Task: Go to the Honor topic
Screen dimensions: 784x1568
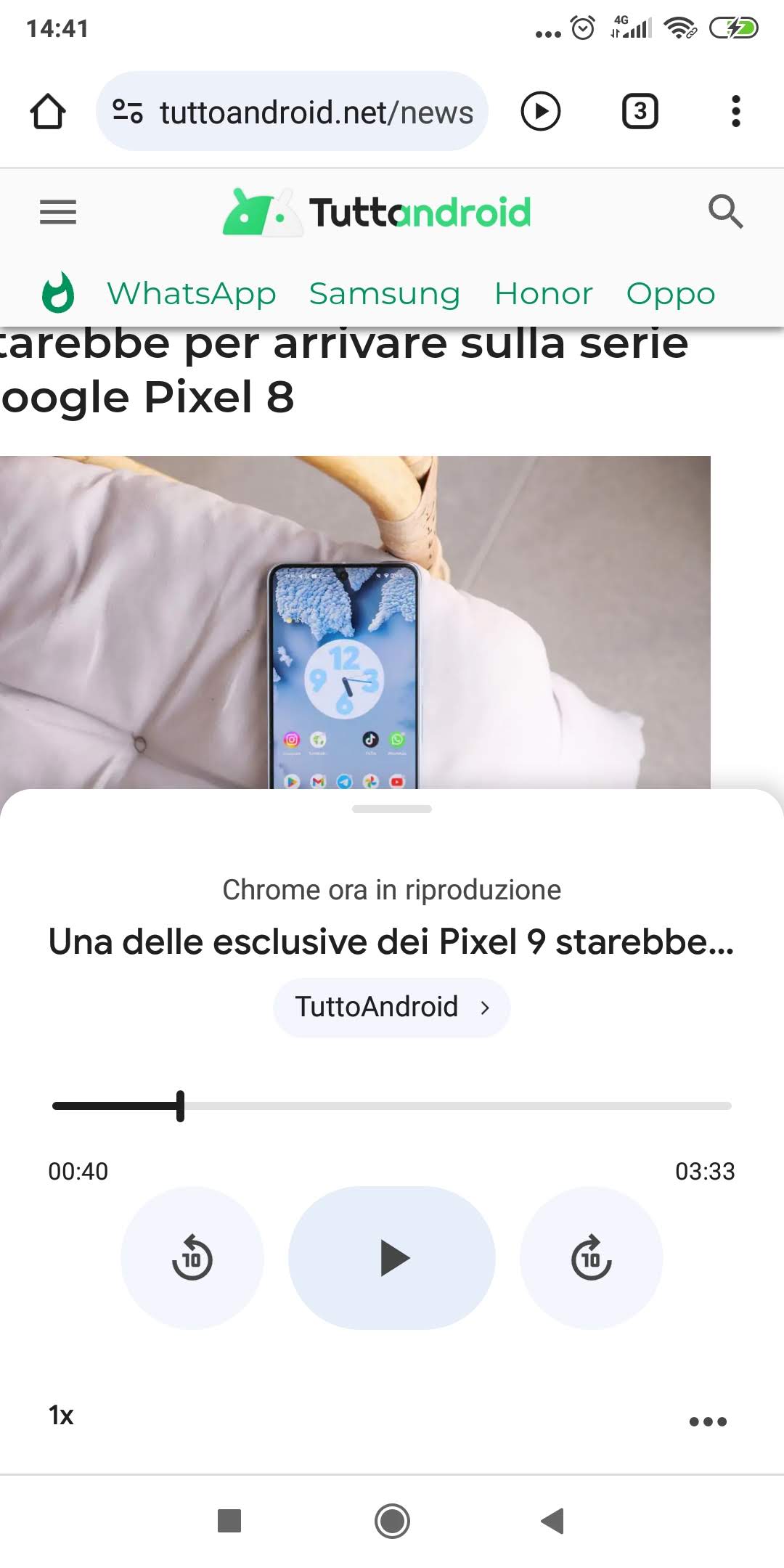Action: coord(544,294)
